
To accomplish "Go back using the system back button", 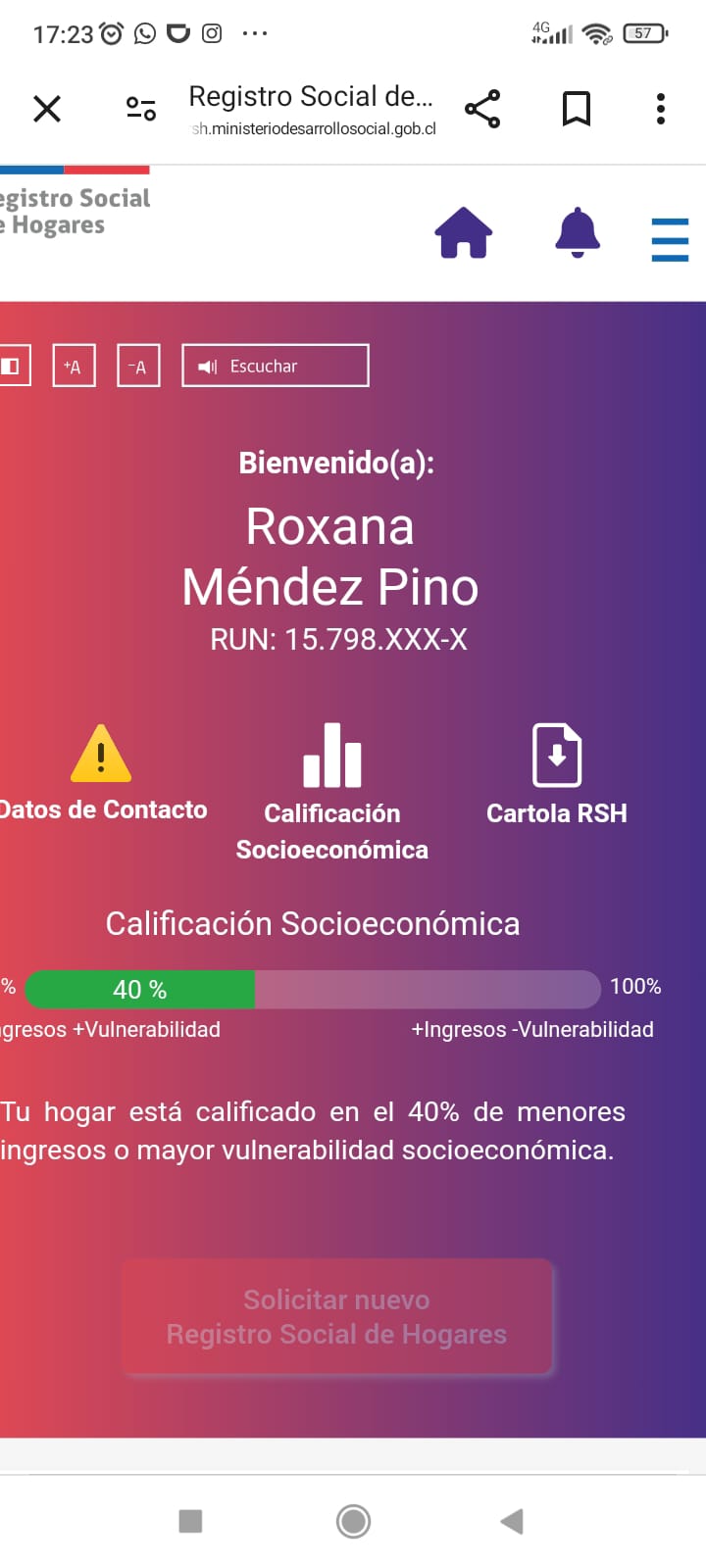I will click(511, 1521).
